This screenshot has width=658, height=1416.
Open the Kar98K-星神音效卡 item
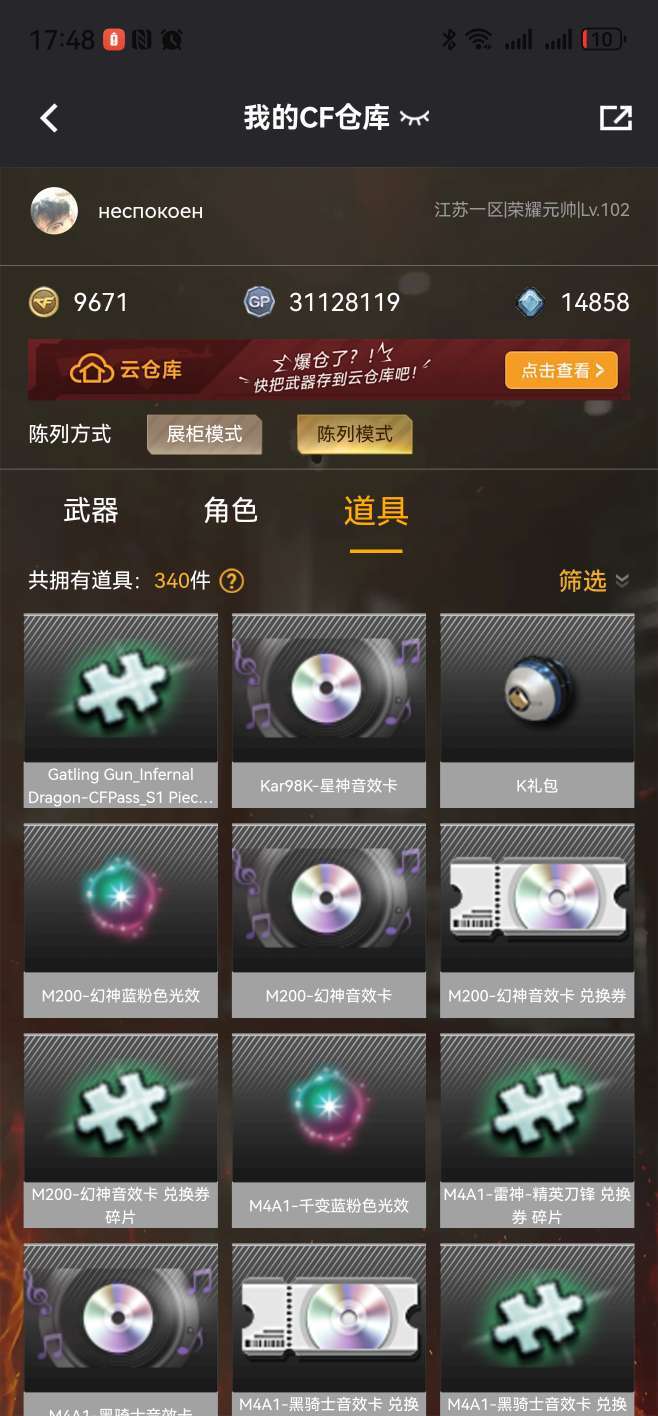pos(329,710)
